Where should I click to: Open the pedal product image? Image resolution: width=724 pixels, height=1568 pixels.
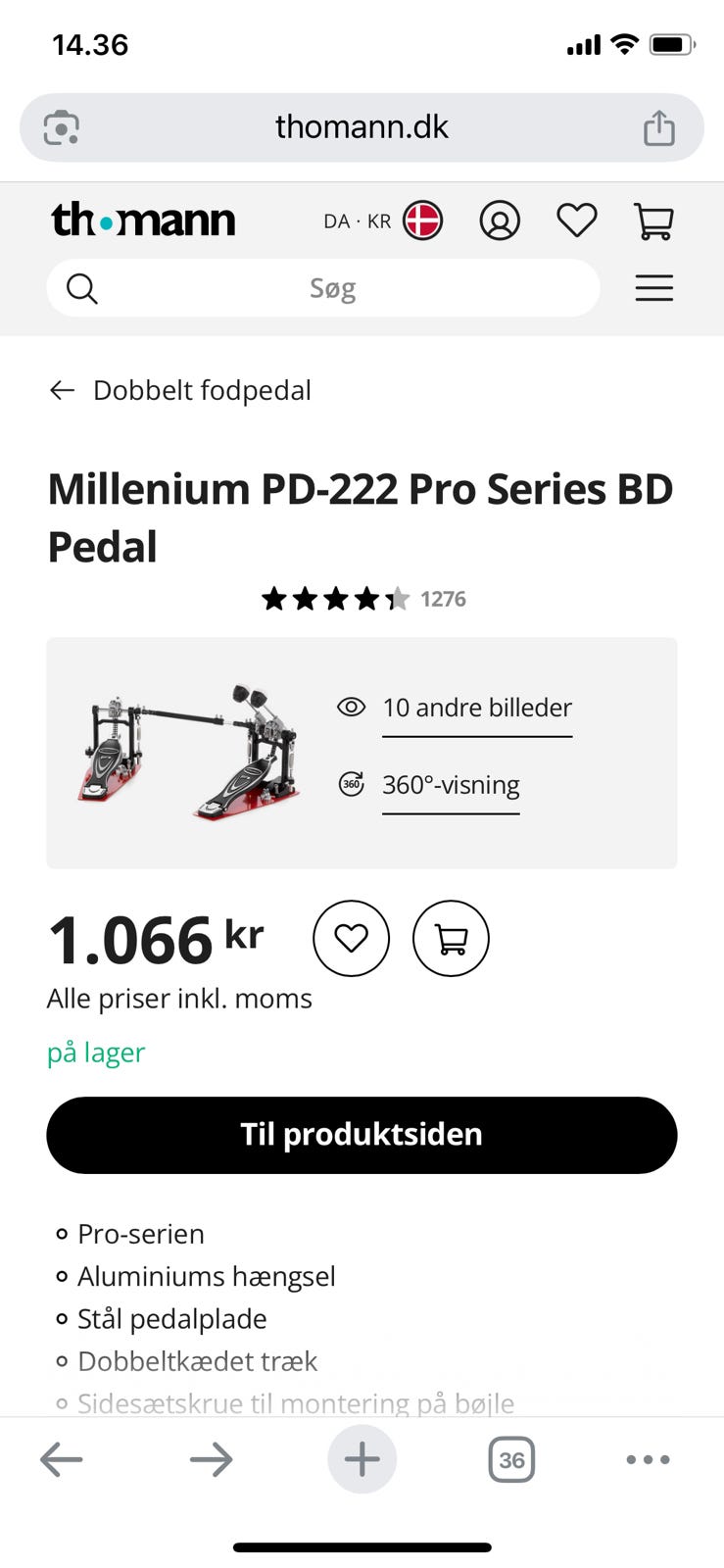(188, 752)
